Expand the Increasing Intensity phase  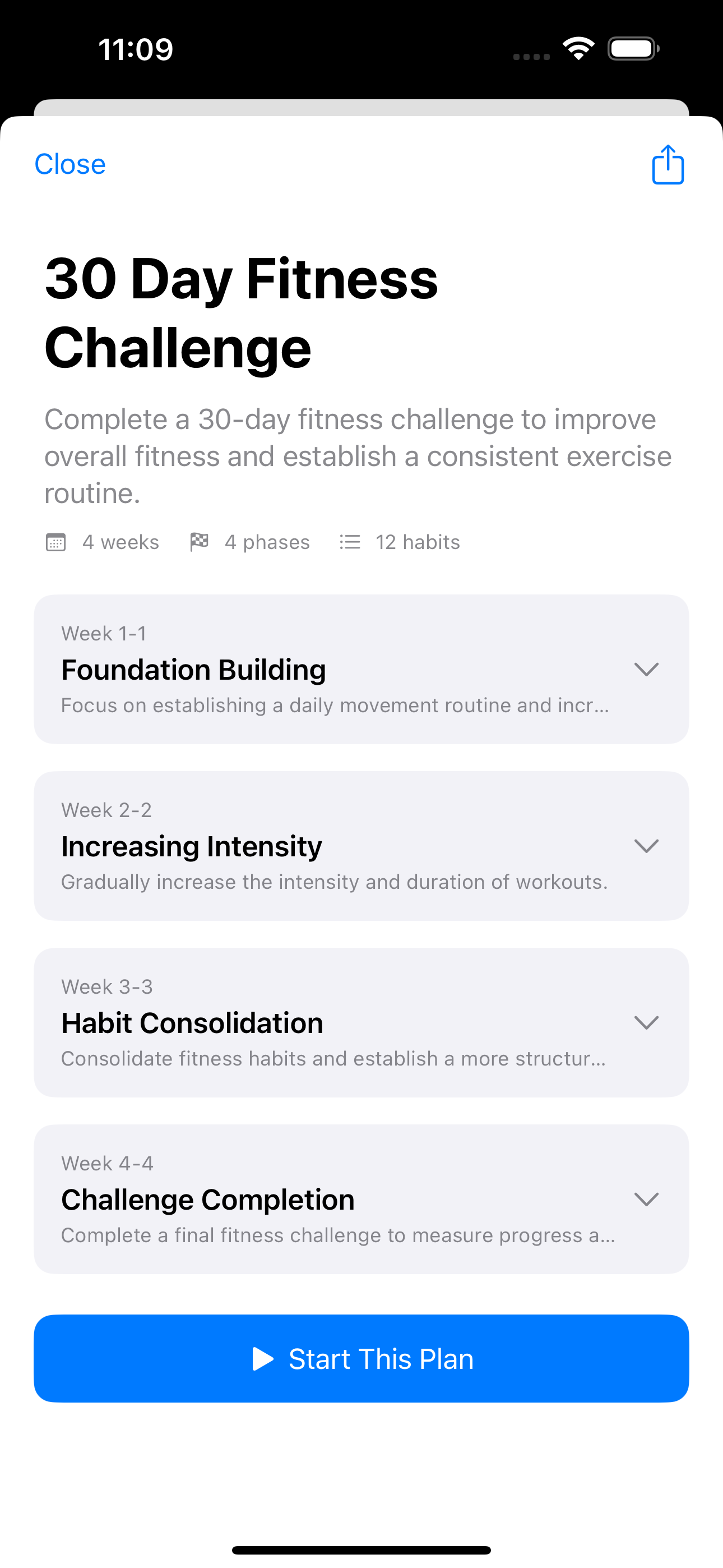click(646, 846)
